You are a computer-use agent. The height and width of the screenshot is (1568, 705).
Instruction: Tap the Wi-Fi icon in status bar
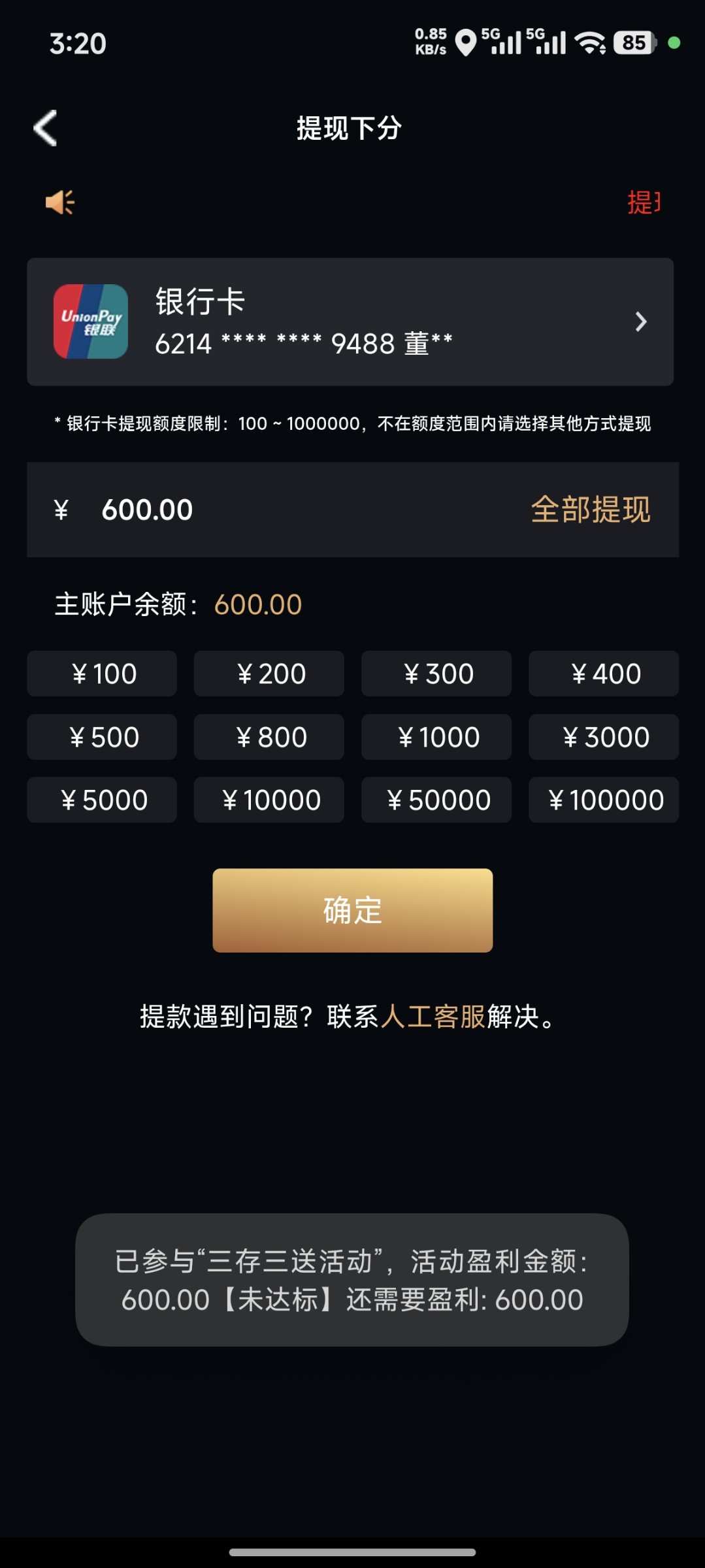click(x=590, y=41)
